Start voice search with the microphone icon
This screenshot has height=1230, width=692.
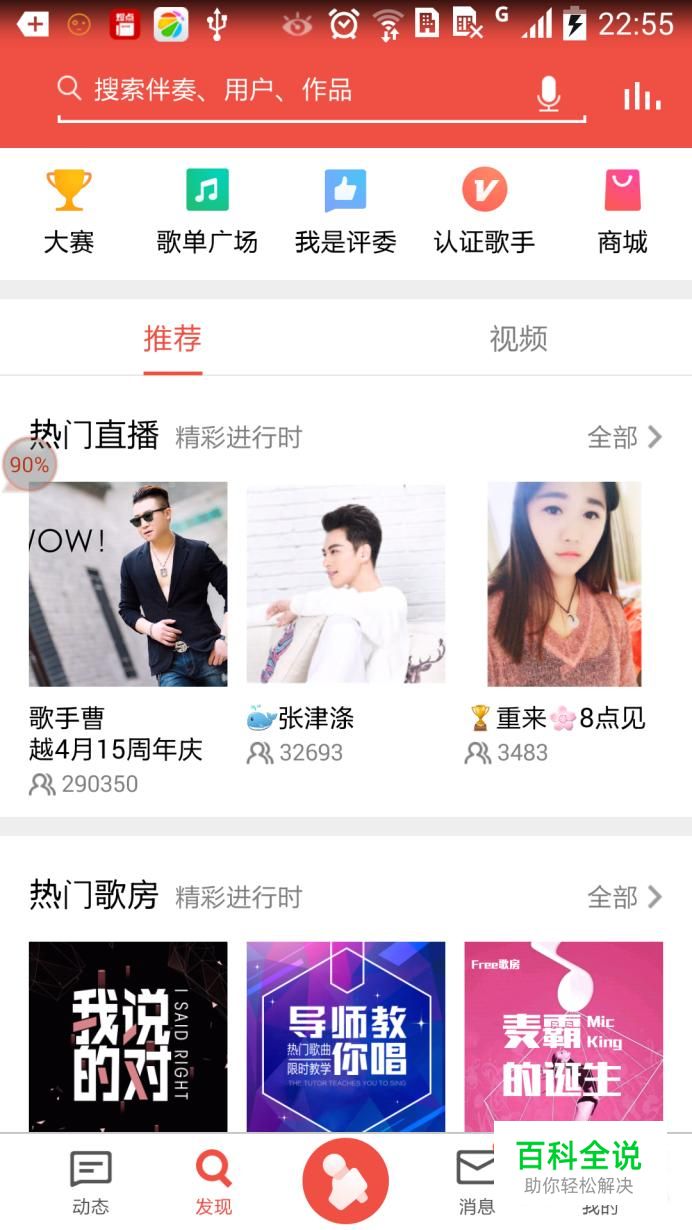[548, 94]
